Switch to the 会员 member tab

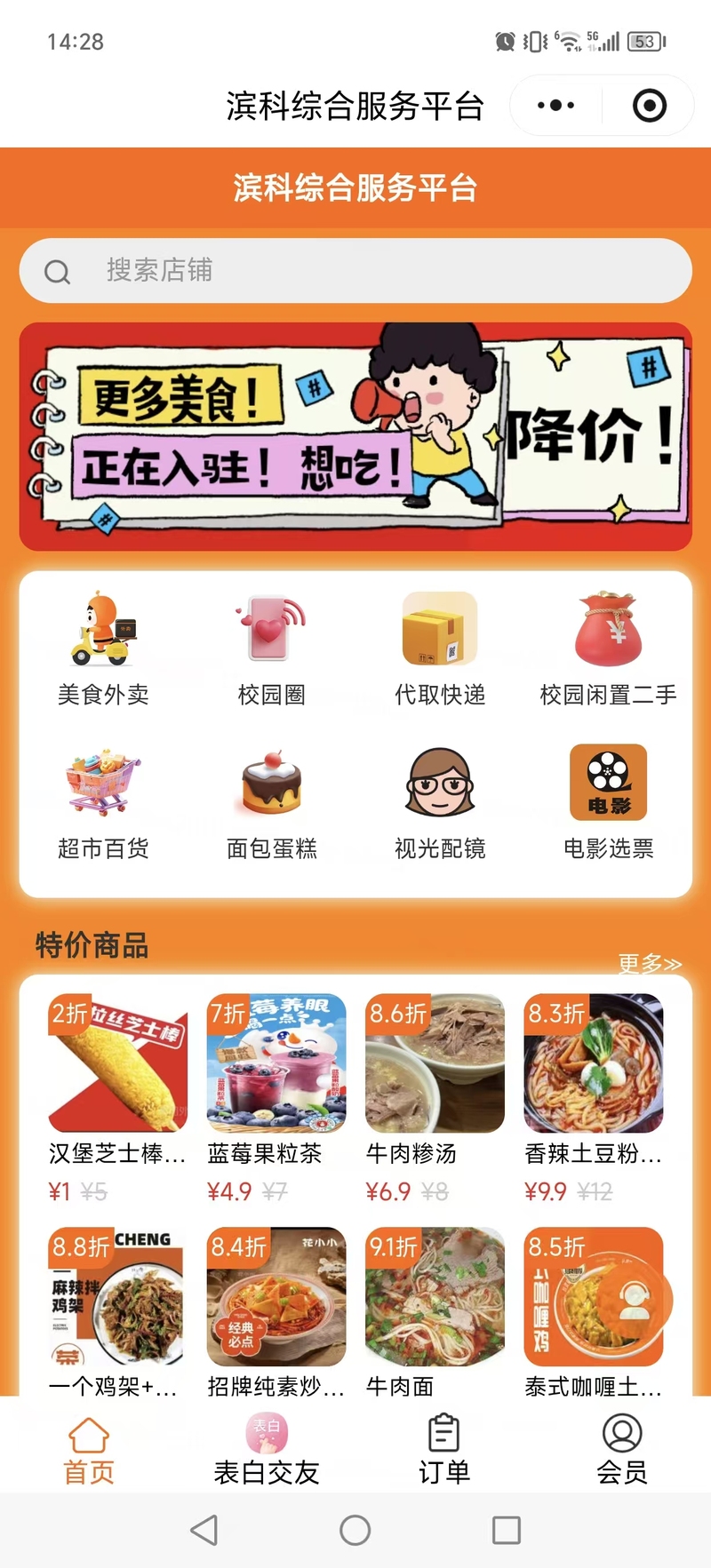click(x=622, y=1450)
